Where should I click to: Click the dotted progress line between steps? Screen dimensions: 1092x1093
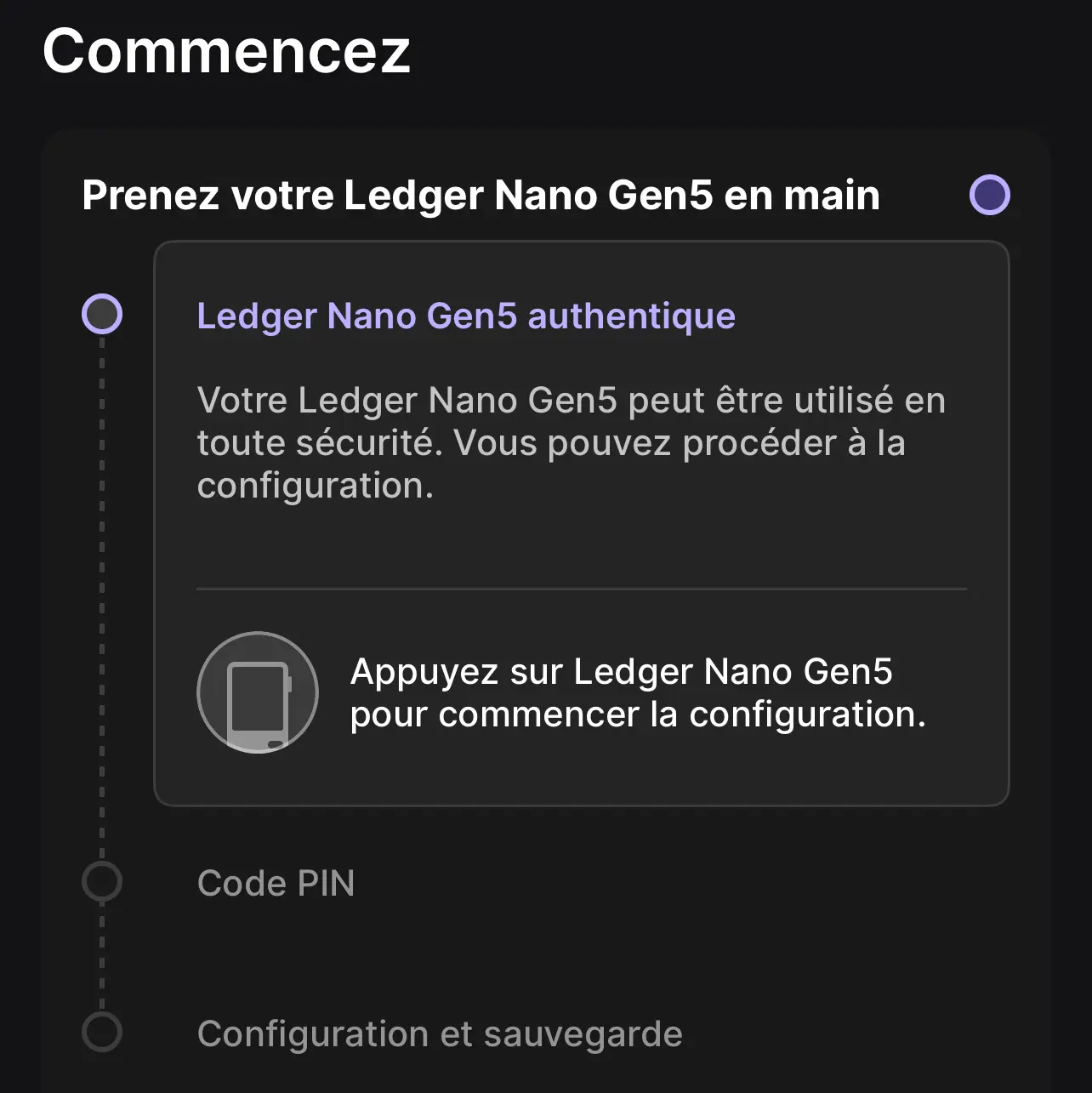(102, 595)
